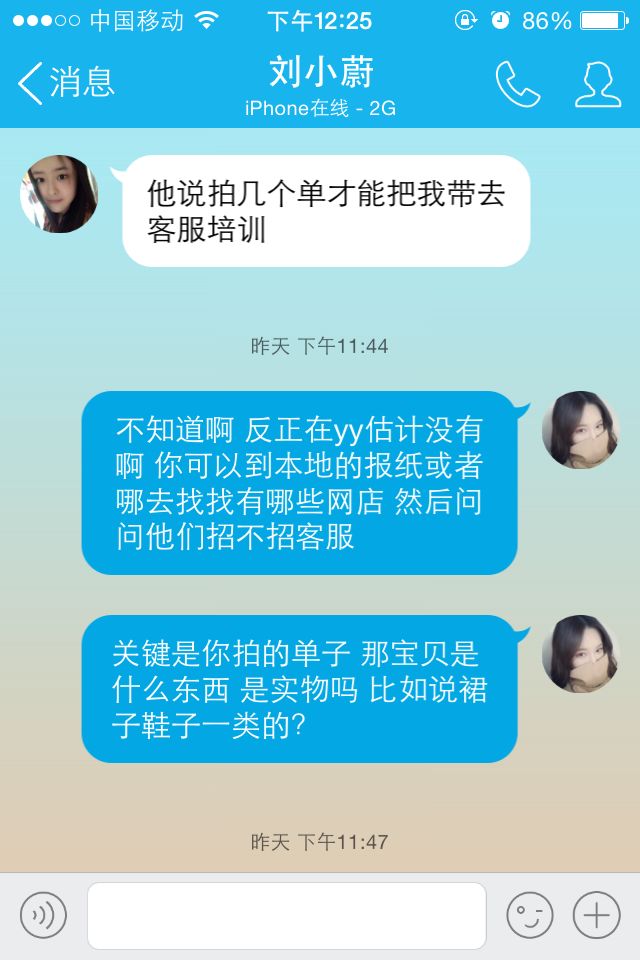
Task: Open the emoji picker
Action: click(x=529, y=915)
